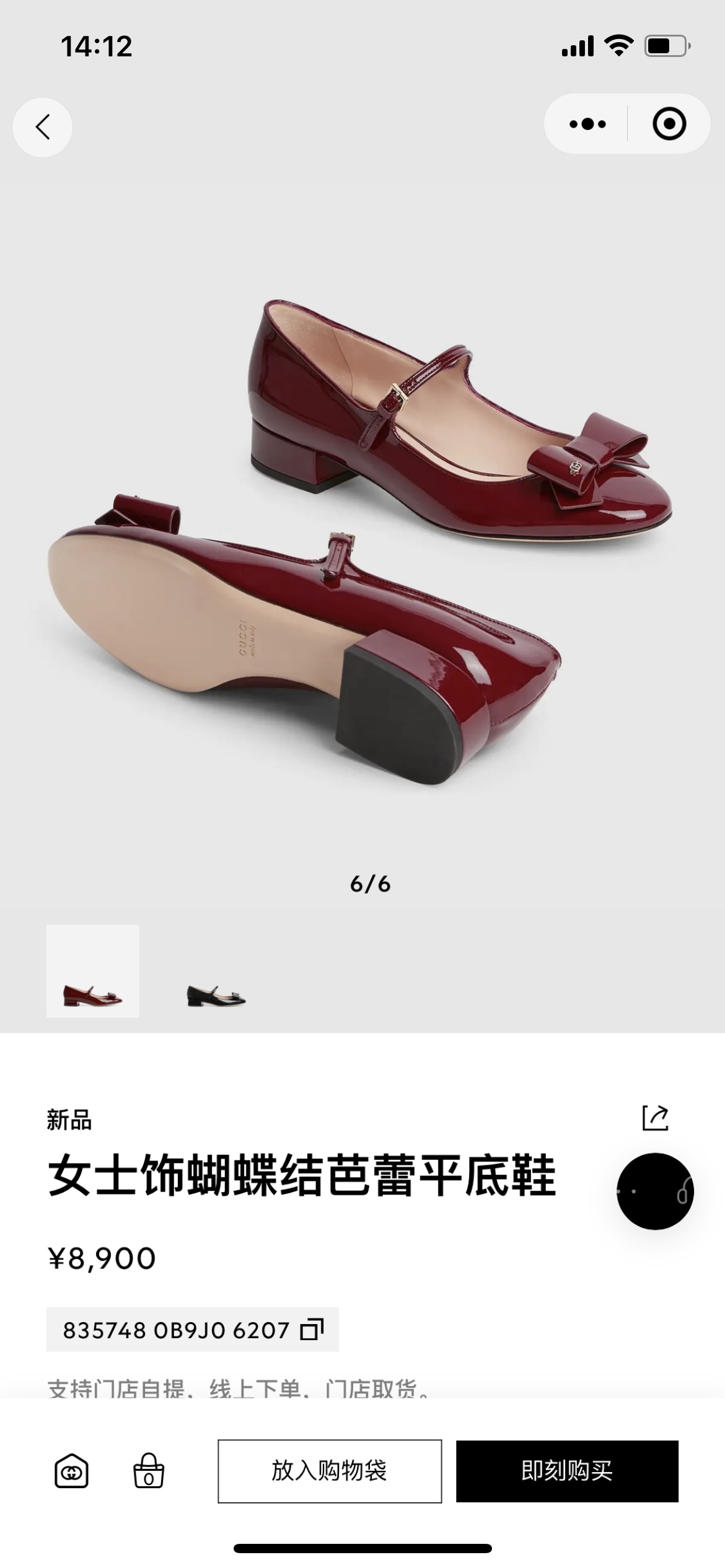
Task: Share this bow ballet flat product
Action: click(655, 1118)
